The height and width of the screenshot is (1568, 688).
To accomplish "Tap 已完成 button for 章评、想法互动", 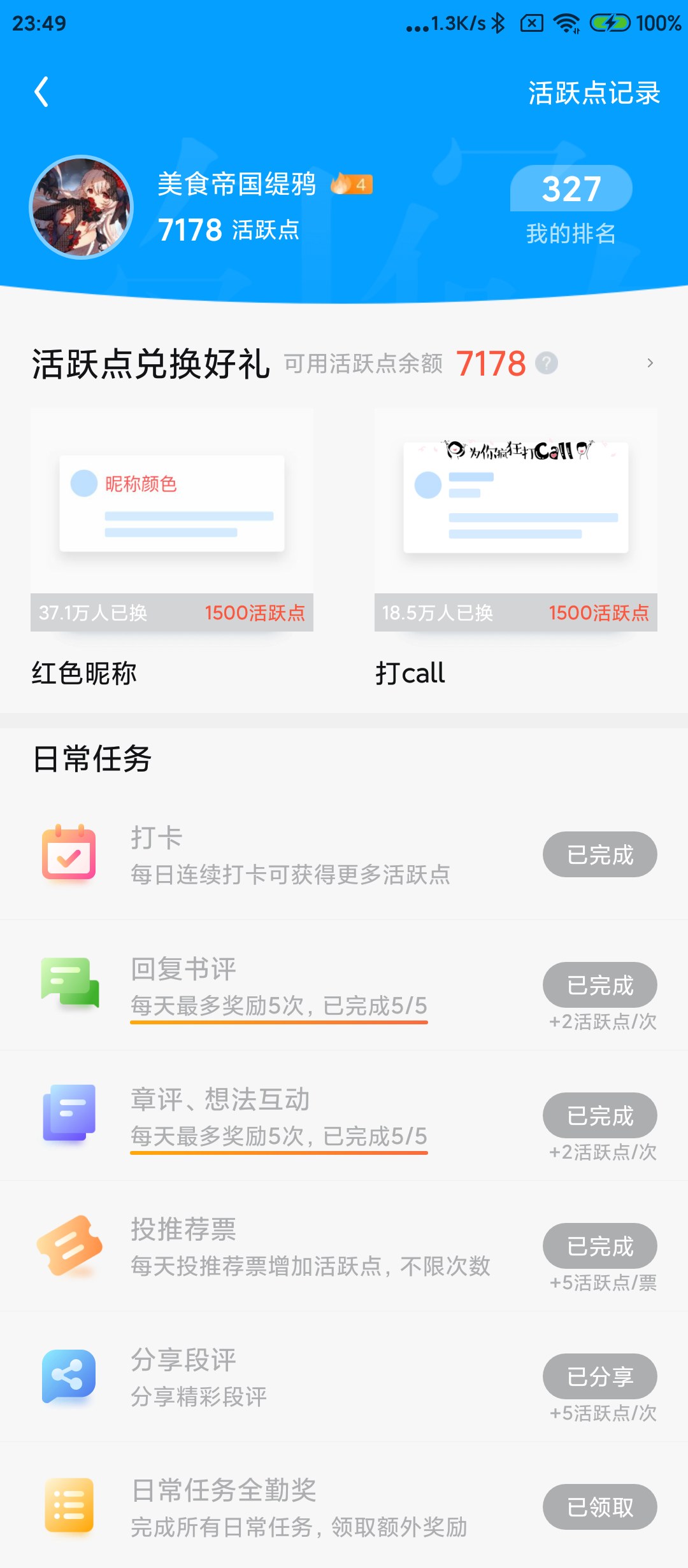I will tap(599, 1115).
